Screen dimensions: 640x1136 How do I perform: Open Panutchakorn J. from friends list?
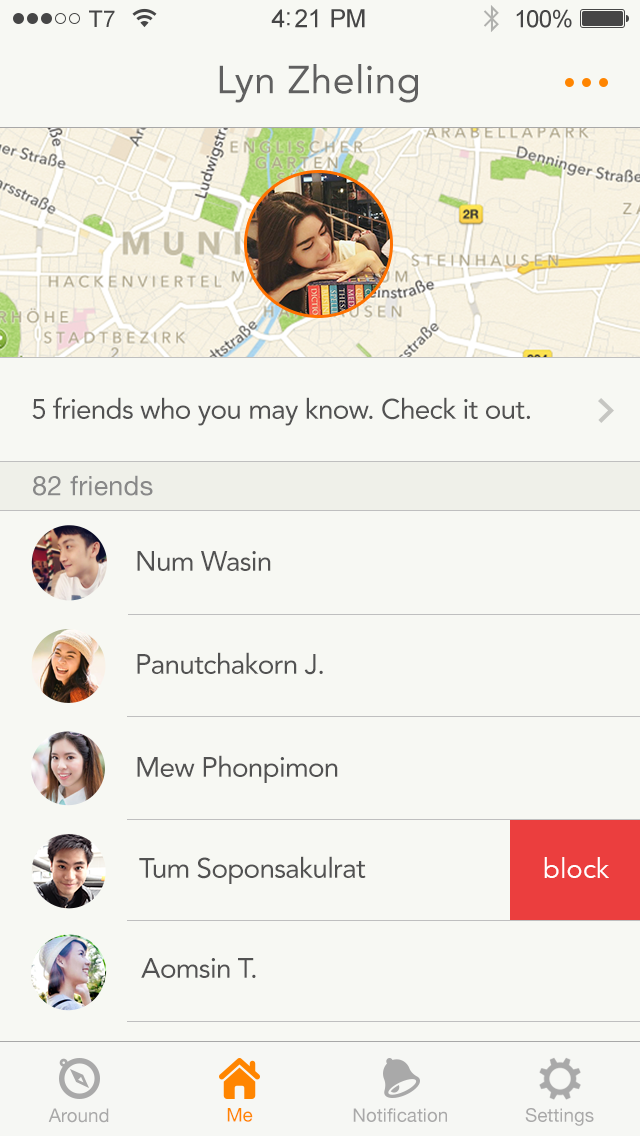tap(230, 665)
